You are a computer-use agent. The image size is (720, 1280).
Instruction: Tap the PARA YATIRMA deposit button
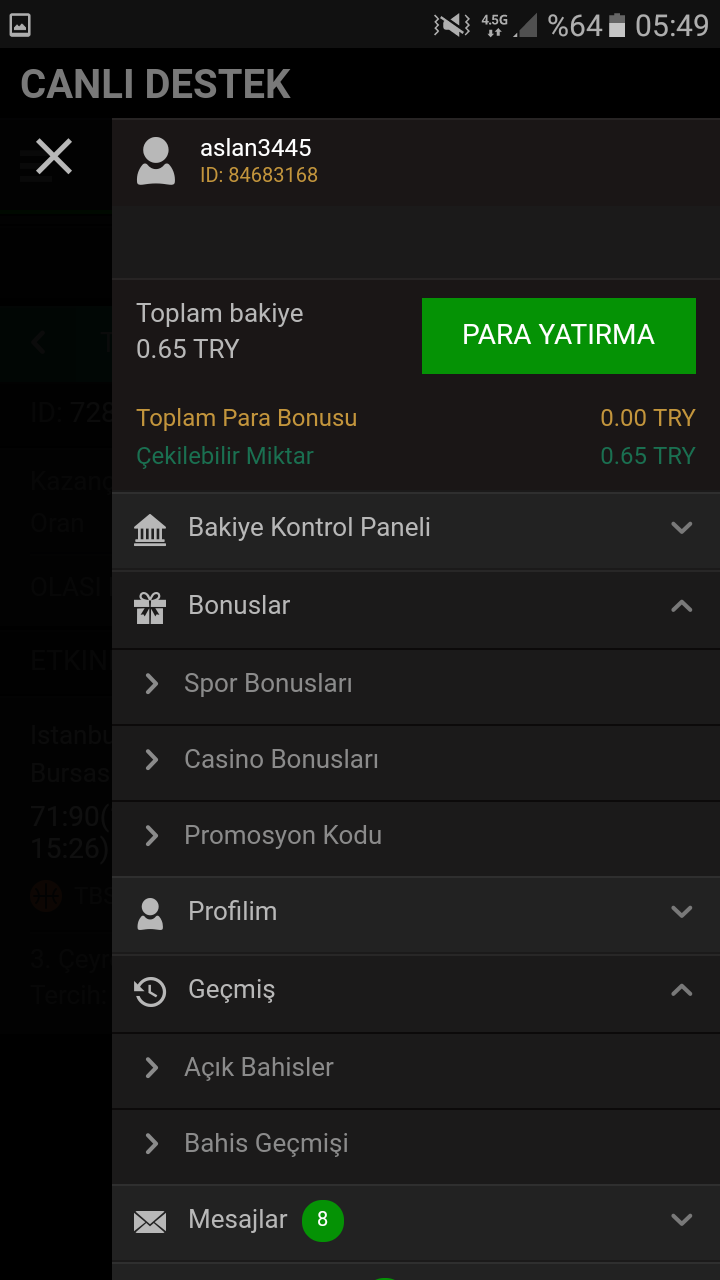(558, 335)
